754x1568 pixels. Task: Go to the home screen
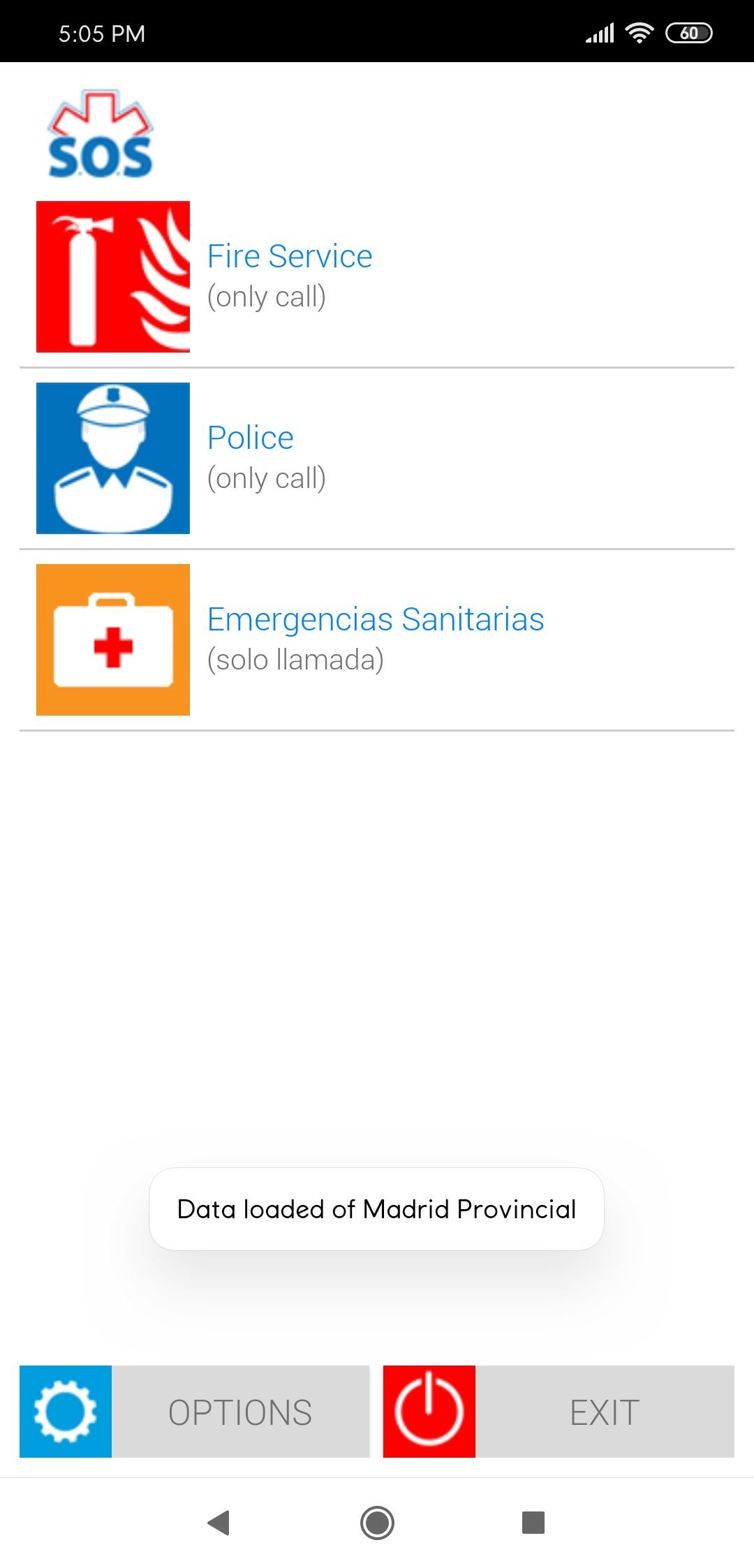(x=377, y=1523)
